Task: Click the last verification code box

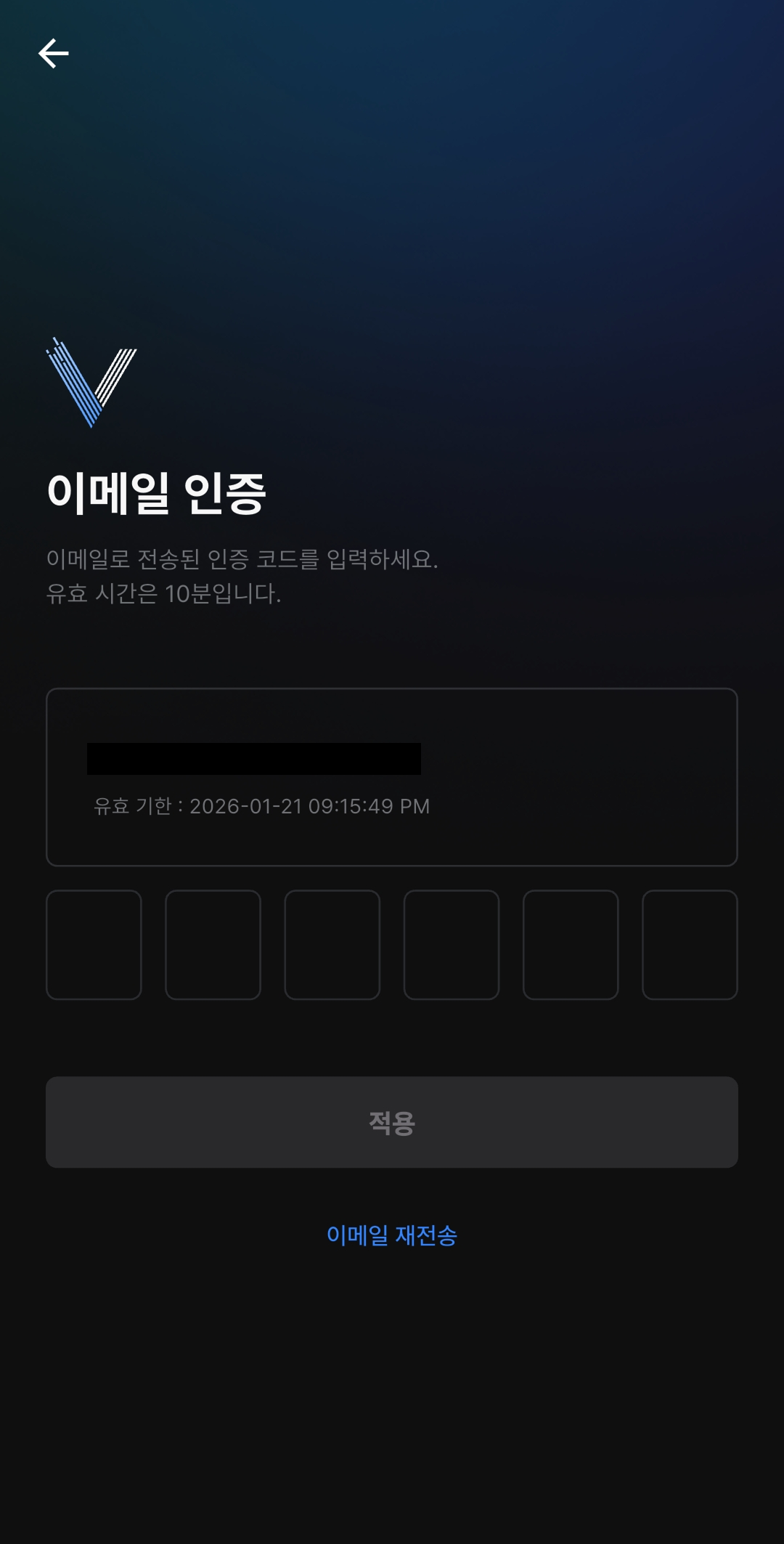Action: coord(690,945)
